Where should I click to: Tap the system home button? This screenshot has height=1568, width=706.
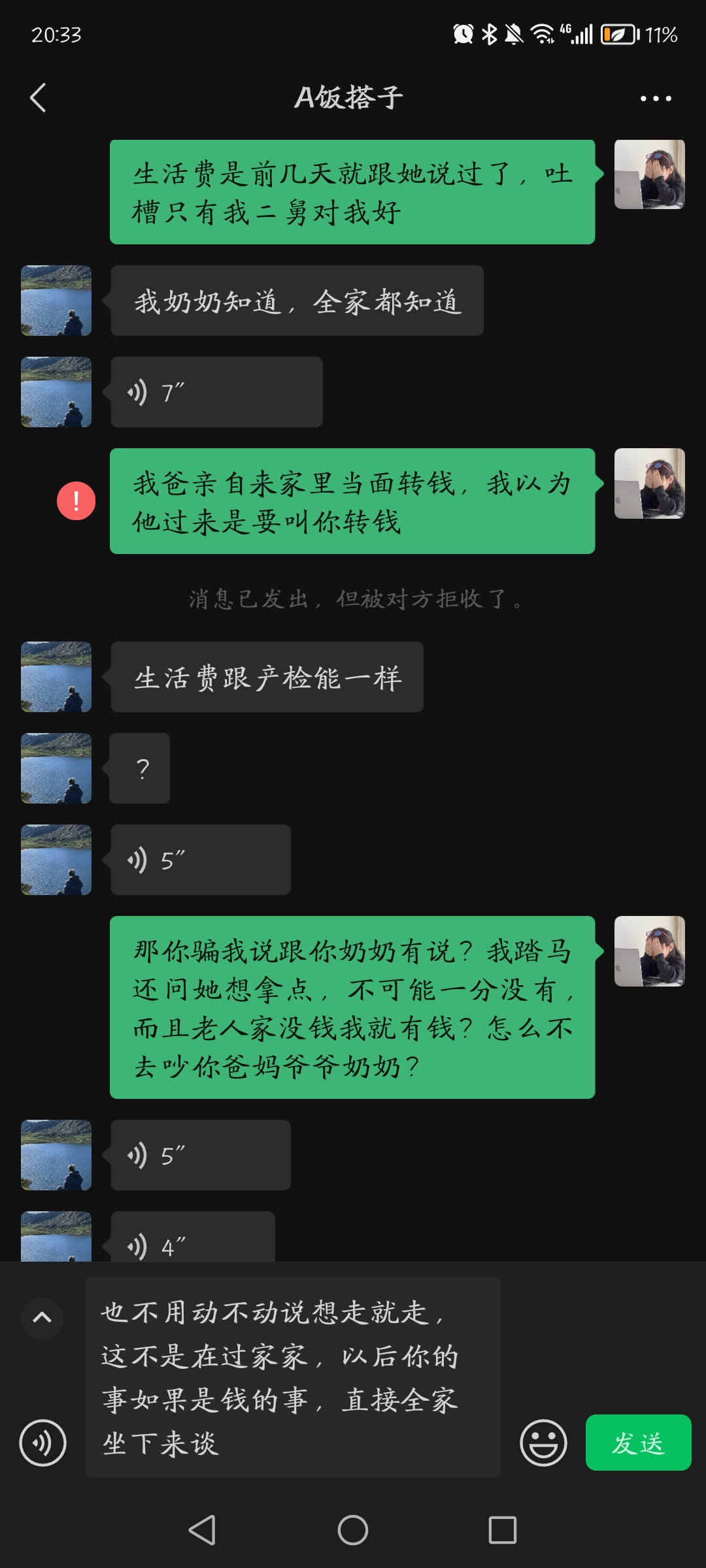(353, 1530)
